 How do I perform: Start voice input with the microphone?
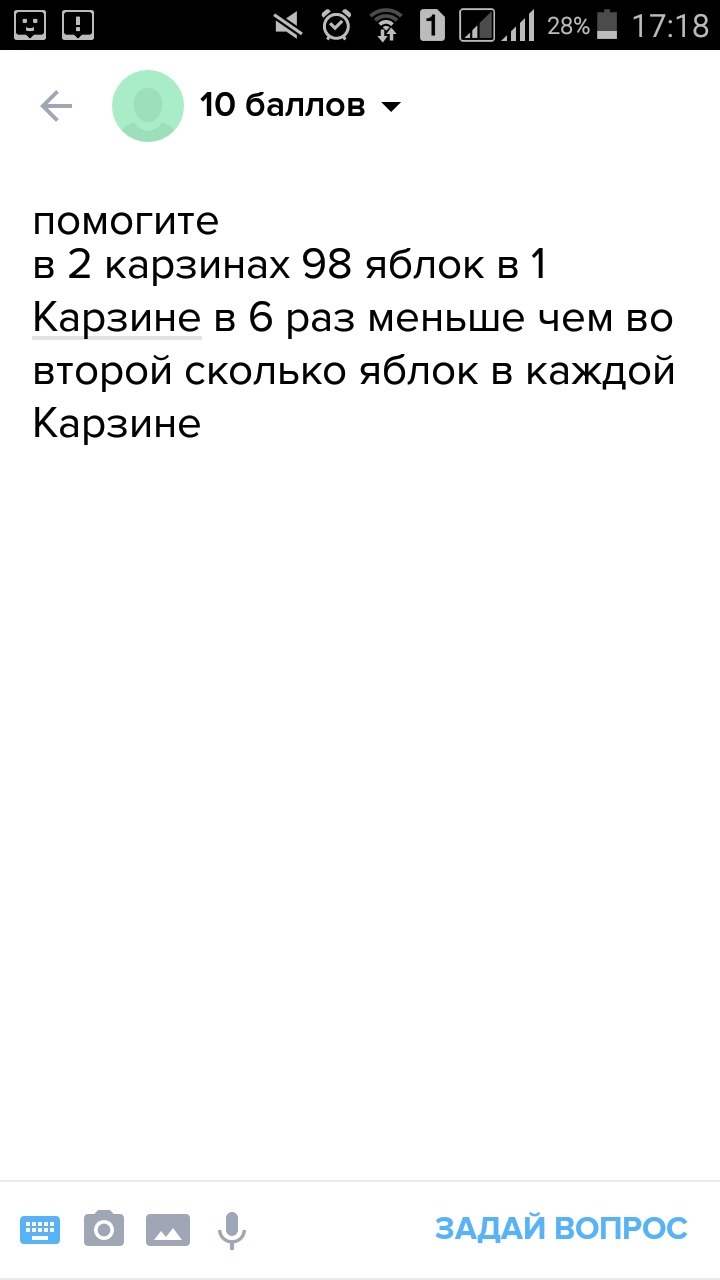(232, 1230)
